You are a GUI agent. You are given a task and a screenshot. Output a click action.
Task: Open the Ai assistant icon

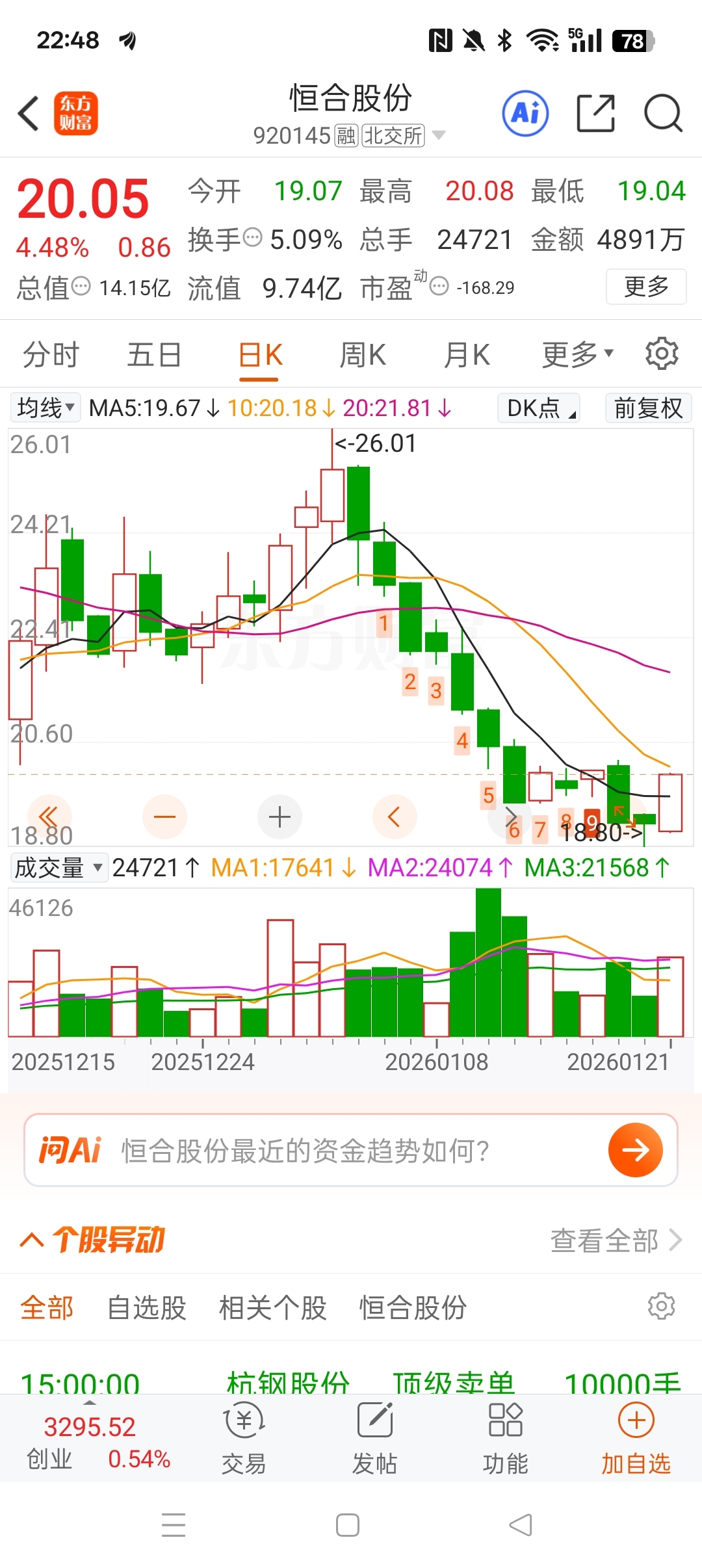pyautogui.click(x=525, y=113)
